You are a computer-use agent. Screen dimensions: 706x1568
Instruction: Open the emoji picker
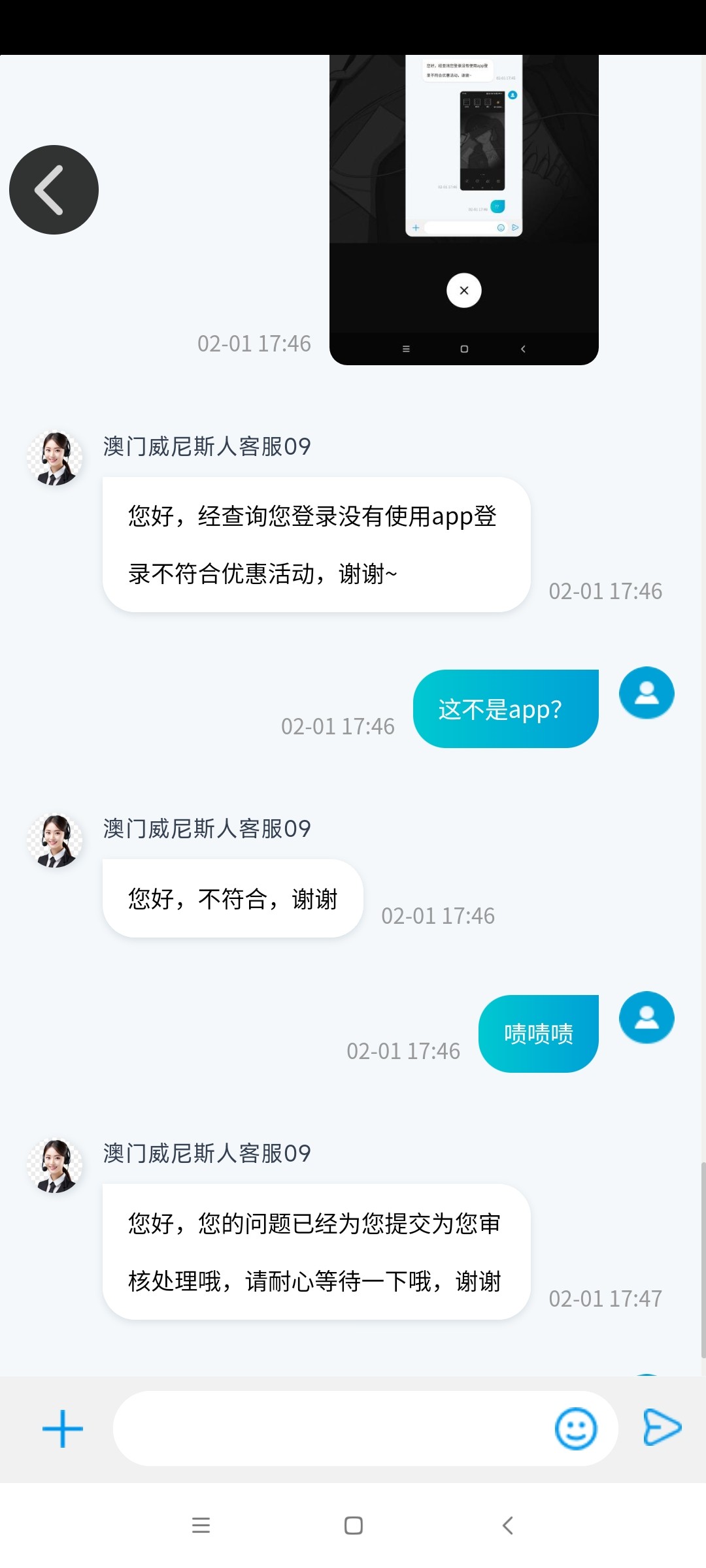pos(575,1428)
